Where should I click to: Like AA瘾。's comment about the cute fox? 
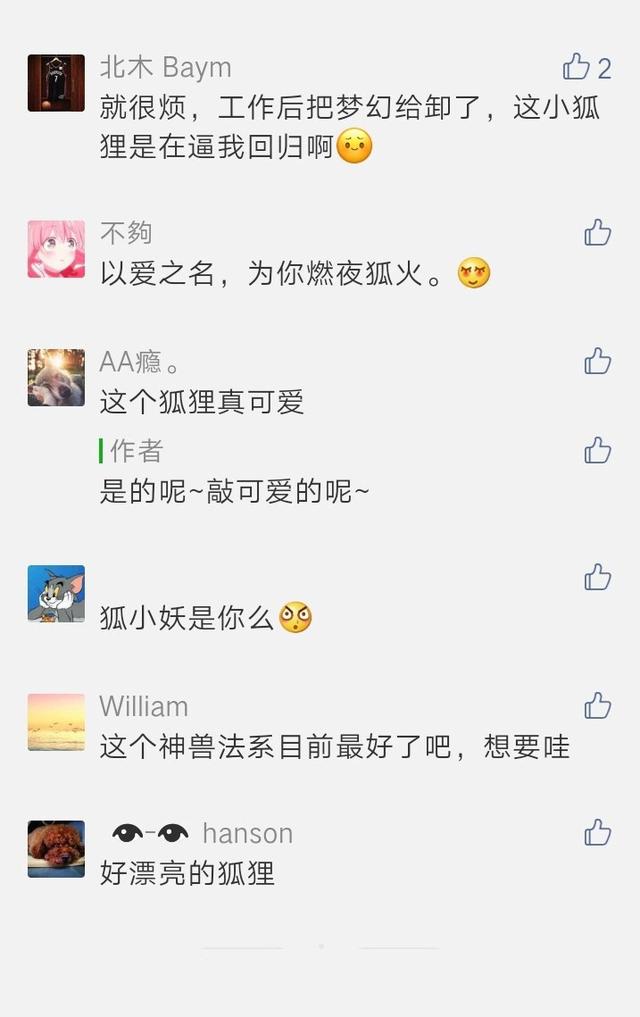(x=598, y=361)
